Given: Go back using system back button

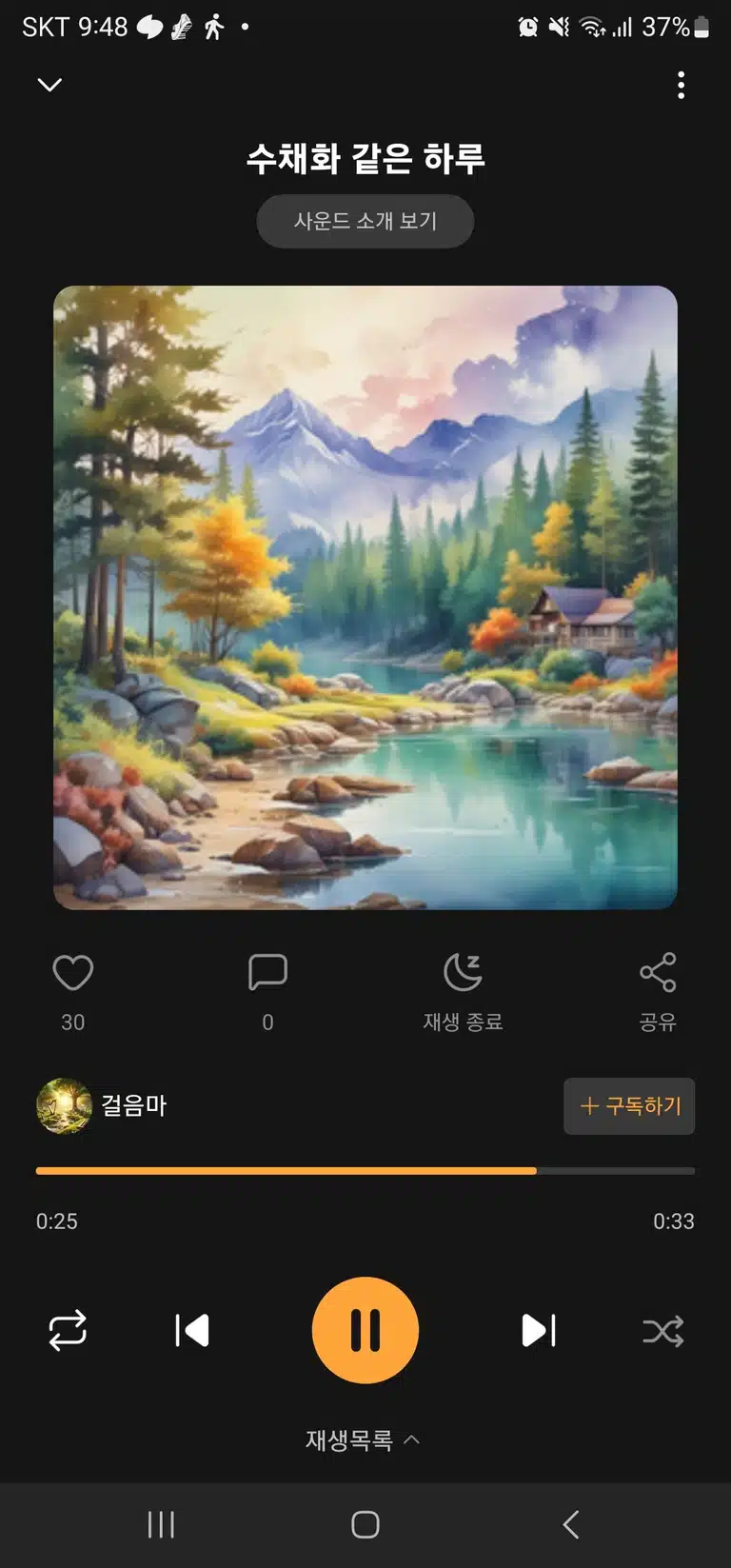Looking at the screenshot, I should pos(571,1524).
